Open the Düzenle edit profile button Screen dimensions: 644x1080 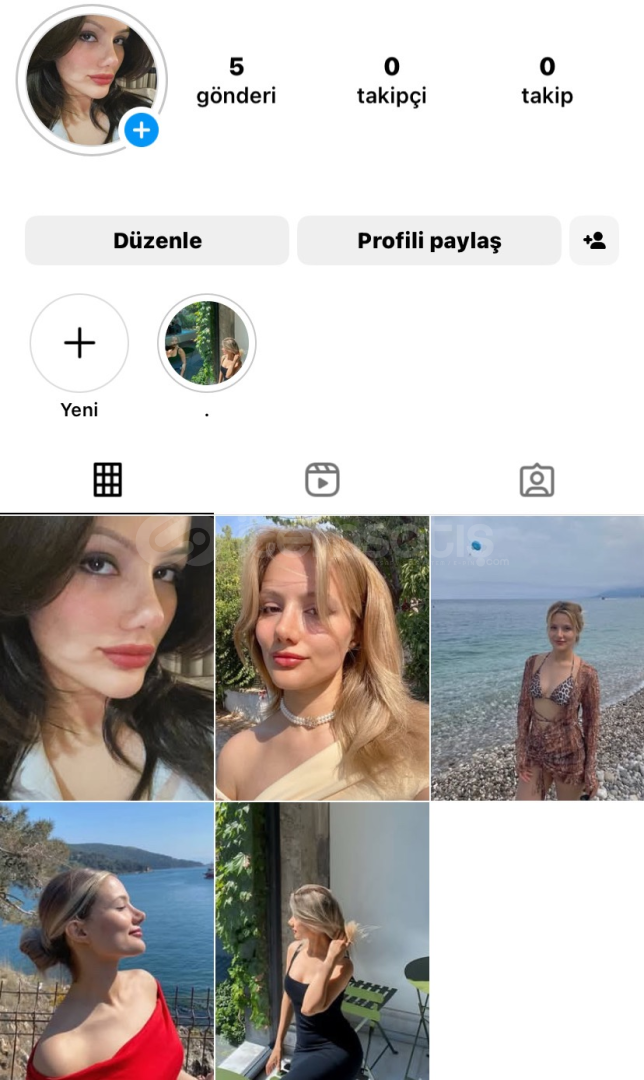click(x=157, y=240)
